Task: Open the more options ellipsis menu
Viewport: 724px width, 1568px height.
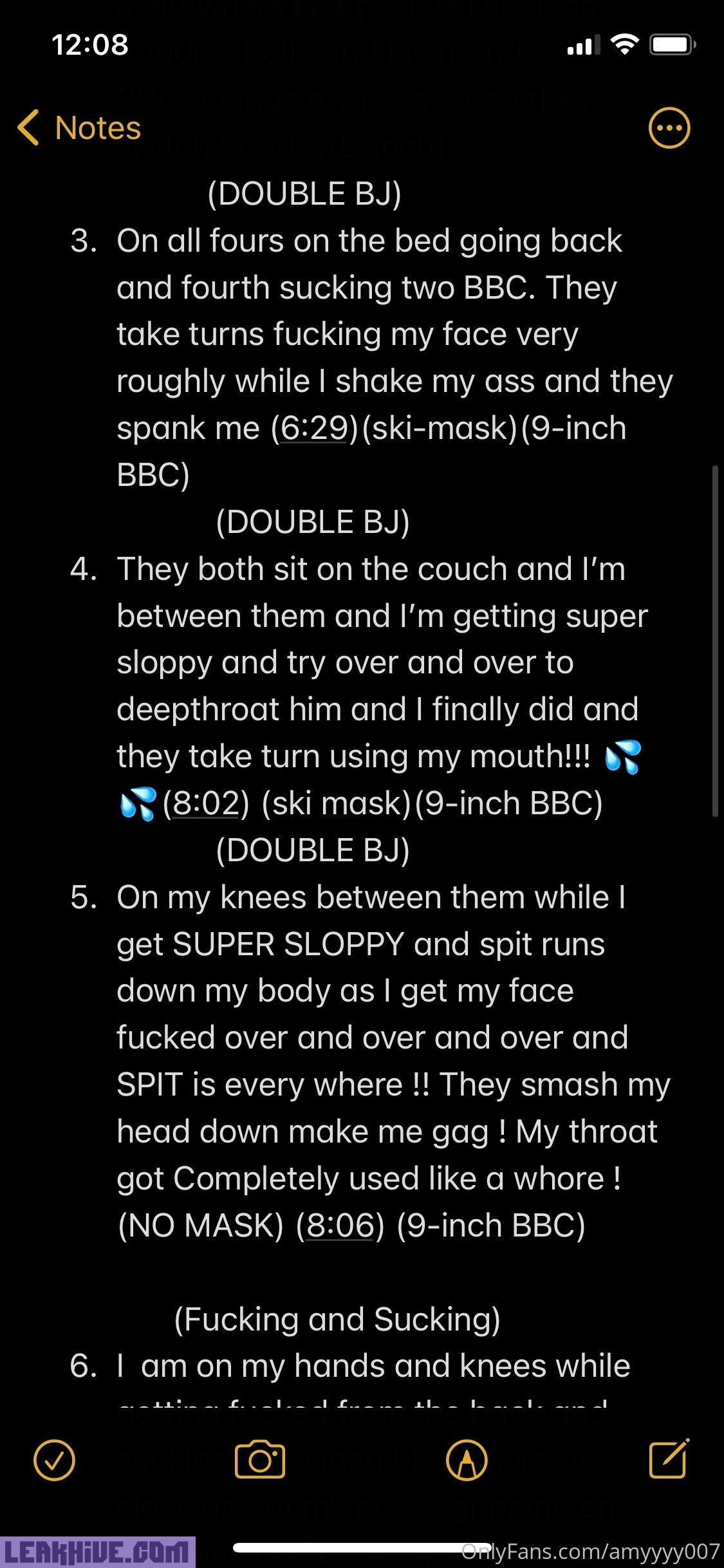Action: tap(669, 127)
